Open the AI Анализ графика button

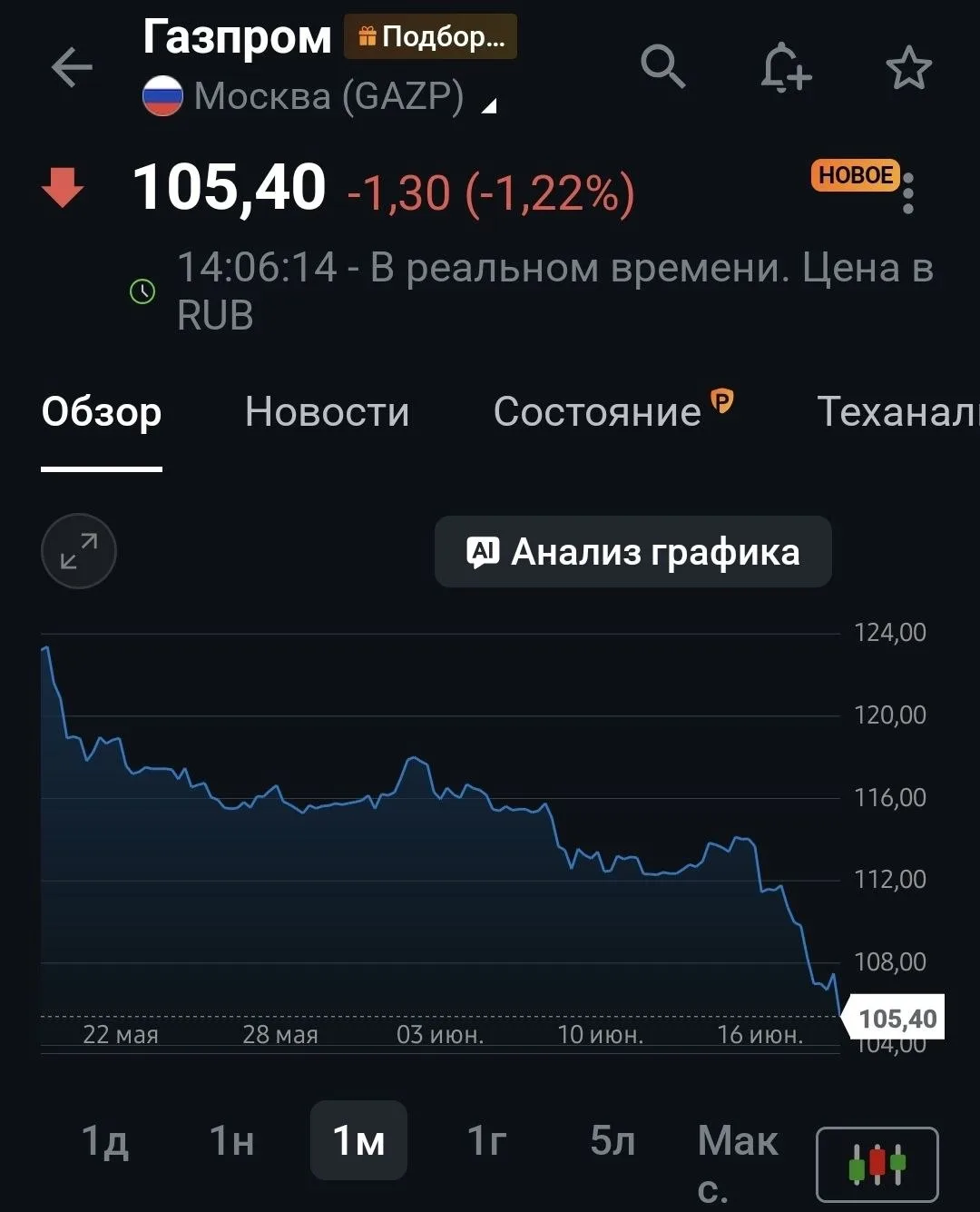[x=633, y=552]
